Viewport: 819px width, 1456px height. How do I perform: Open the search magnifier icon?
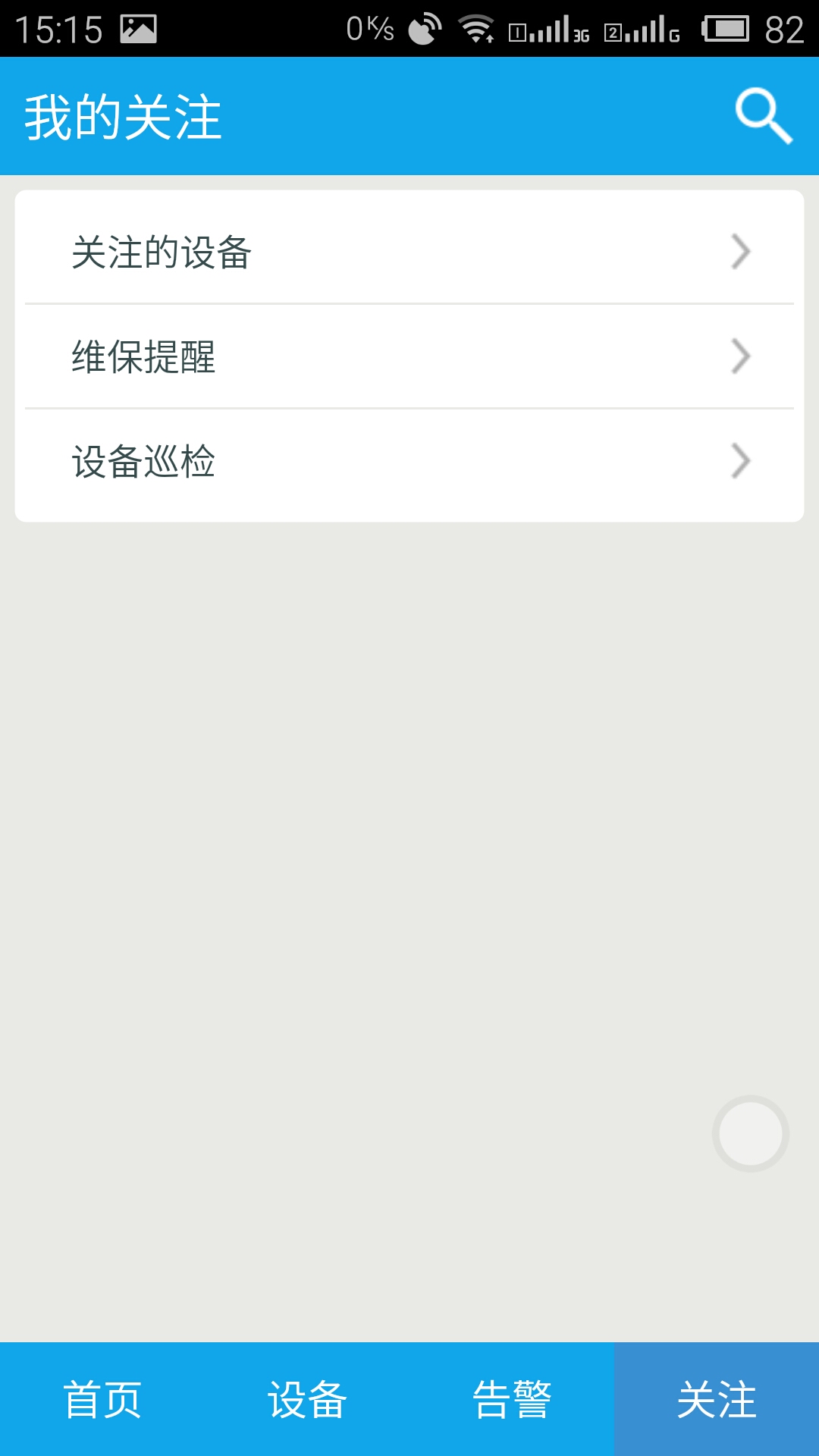tap(763, 116)
